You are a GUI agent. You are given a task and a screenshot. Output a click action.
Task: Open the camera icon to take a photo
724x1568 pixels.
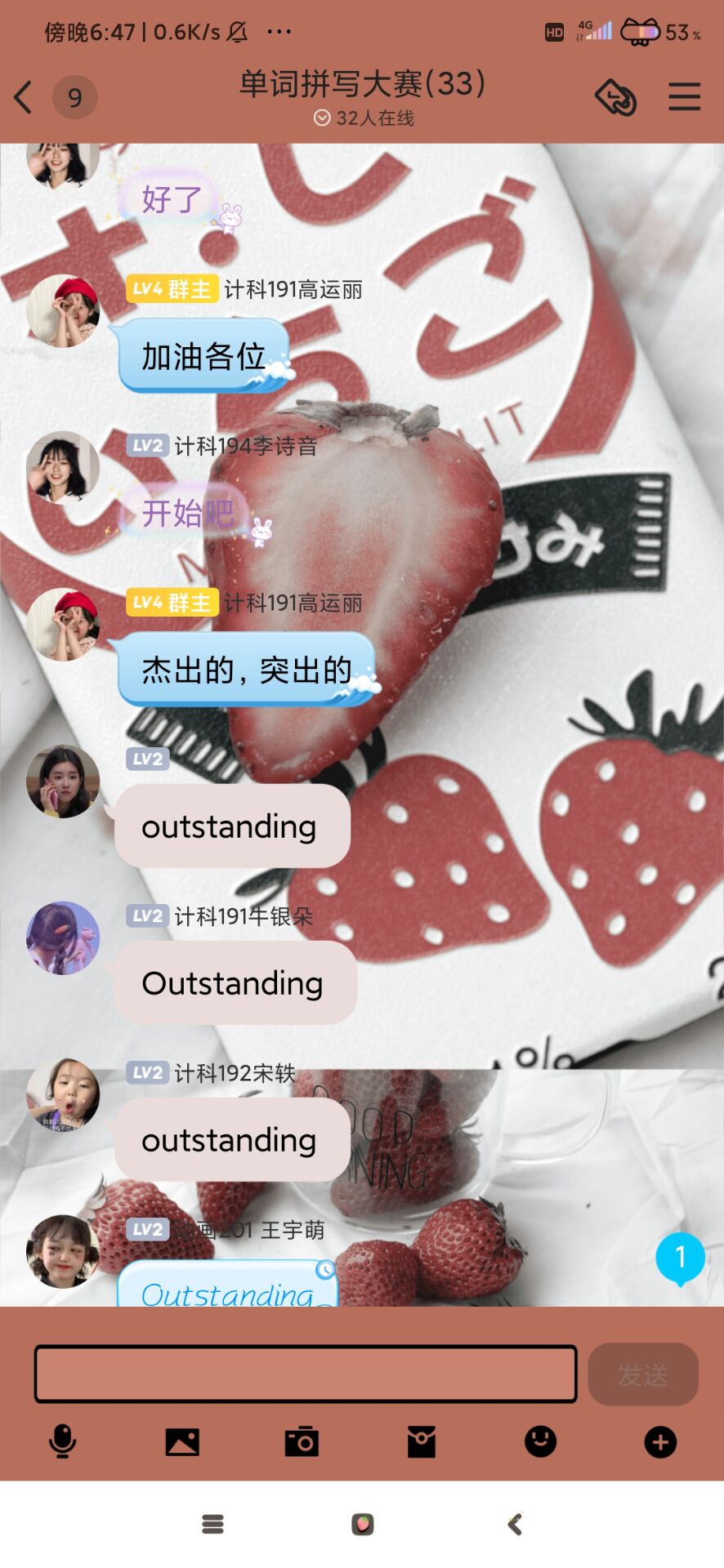pyautogui.click(x=302, y=1442)
